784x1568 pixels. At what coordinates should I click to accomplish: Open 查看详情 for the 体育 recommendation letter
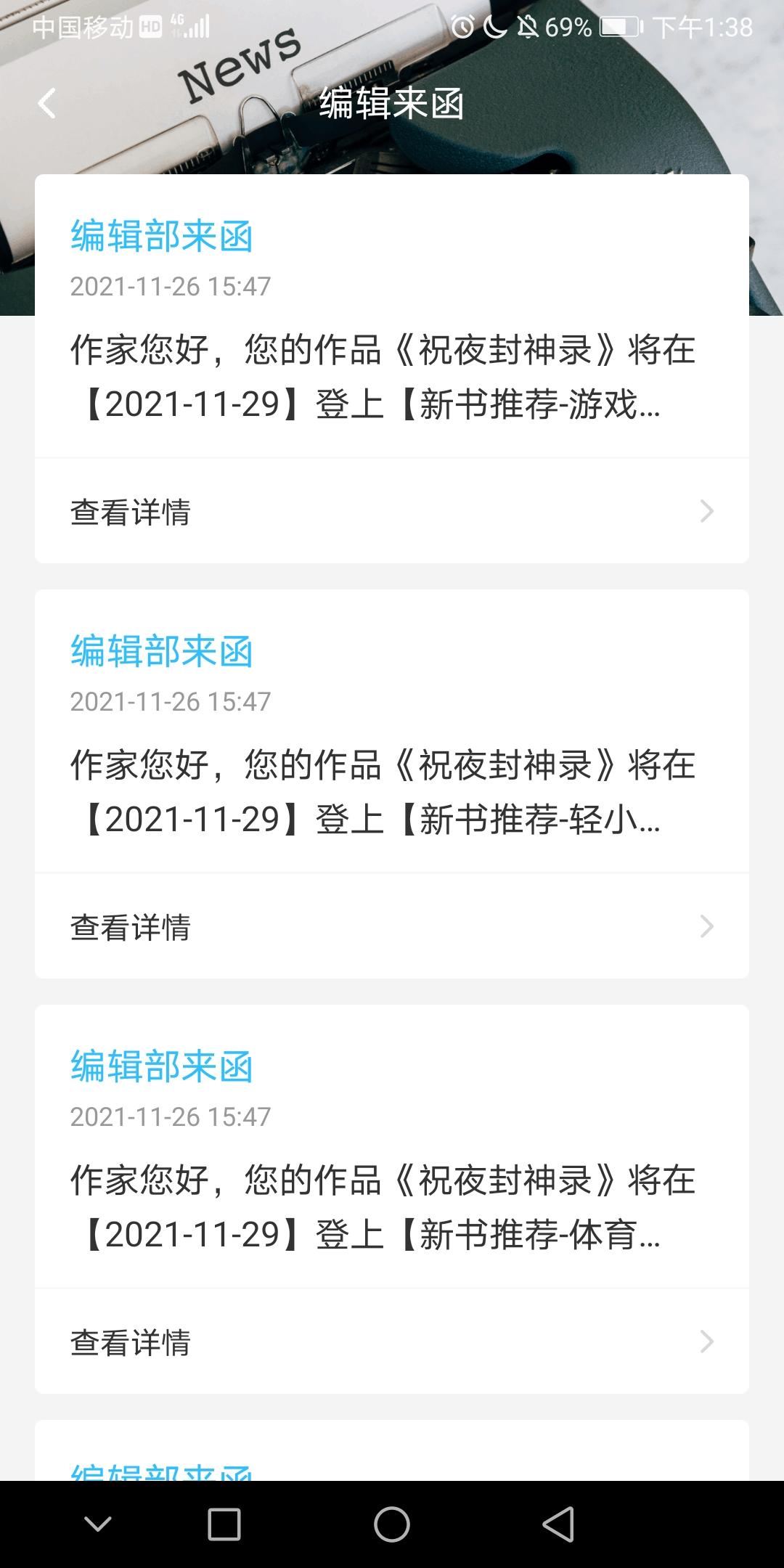click(x=391, y=1342)
